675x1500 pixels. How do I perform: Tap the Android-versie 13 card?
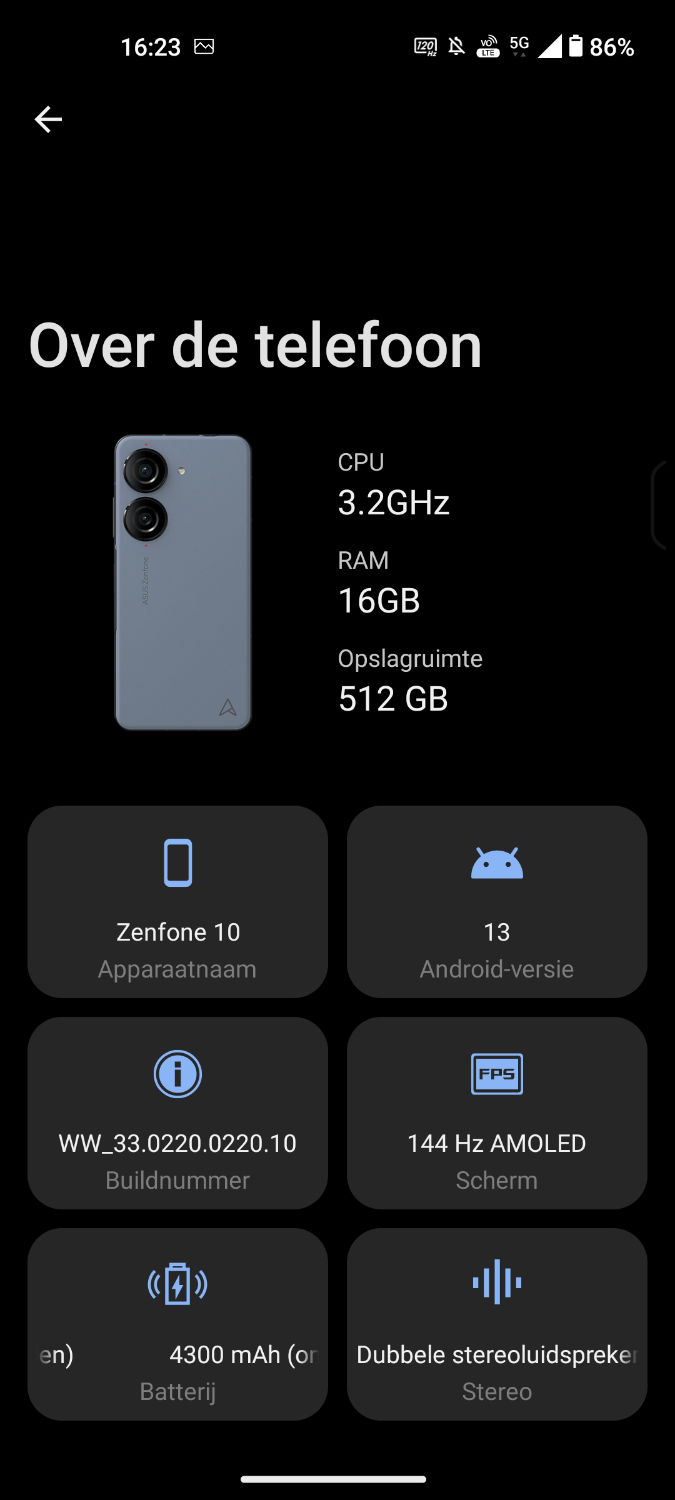point(497,902)
